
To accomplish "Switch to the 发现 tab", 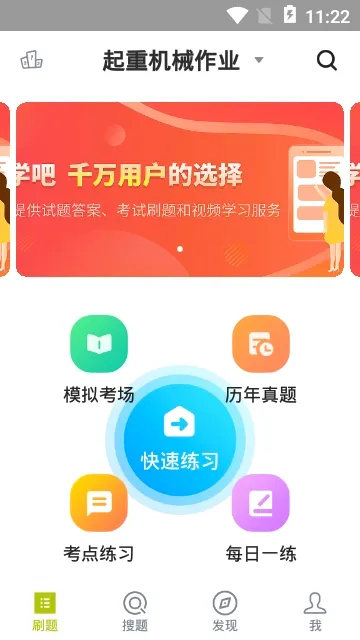I will pyautogui.click(x=225, y=611).
